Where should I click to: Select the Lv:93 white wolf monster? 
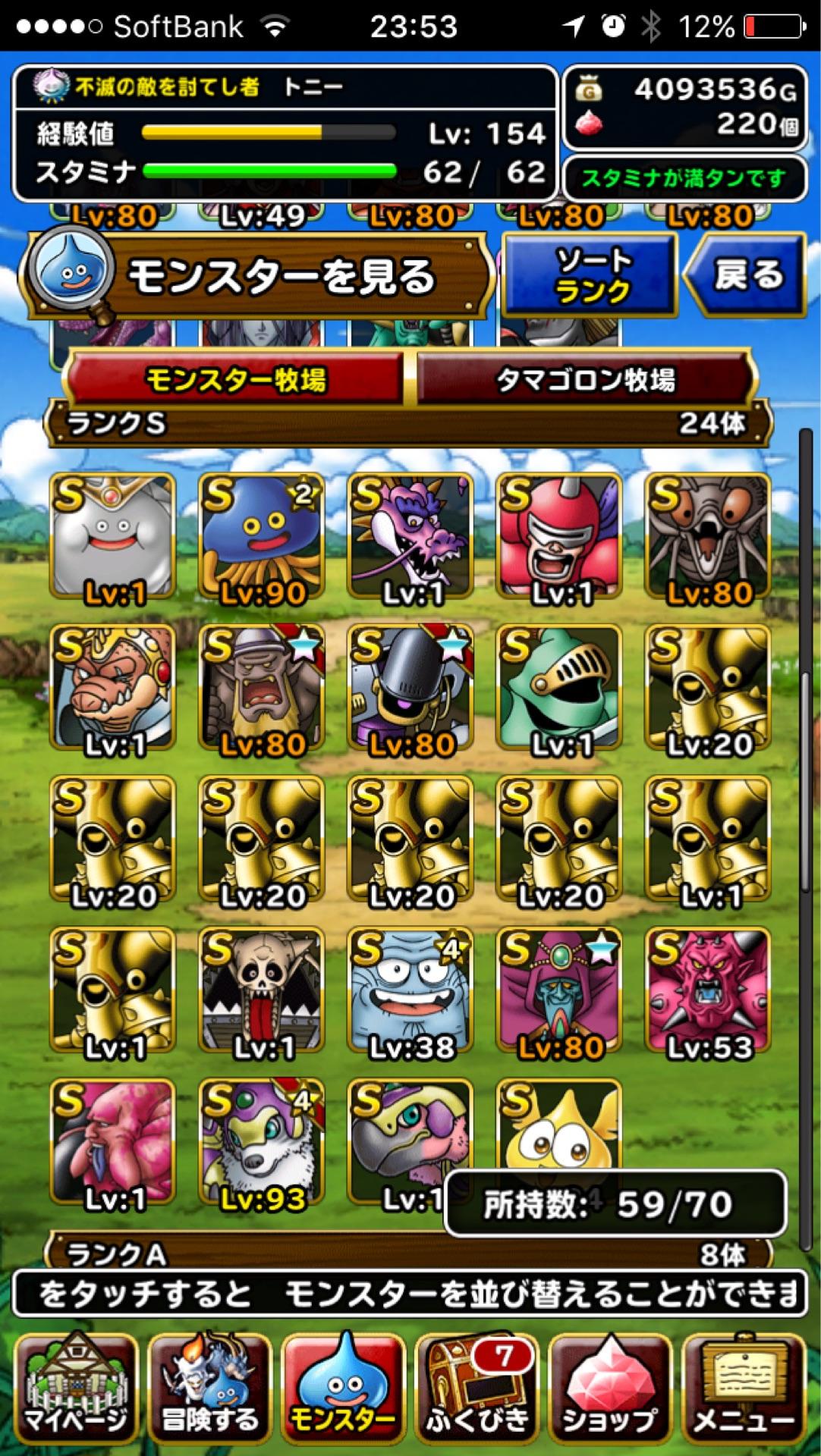tap(262, 1142)
